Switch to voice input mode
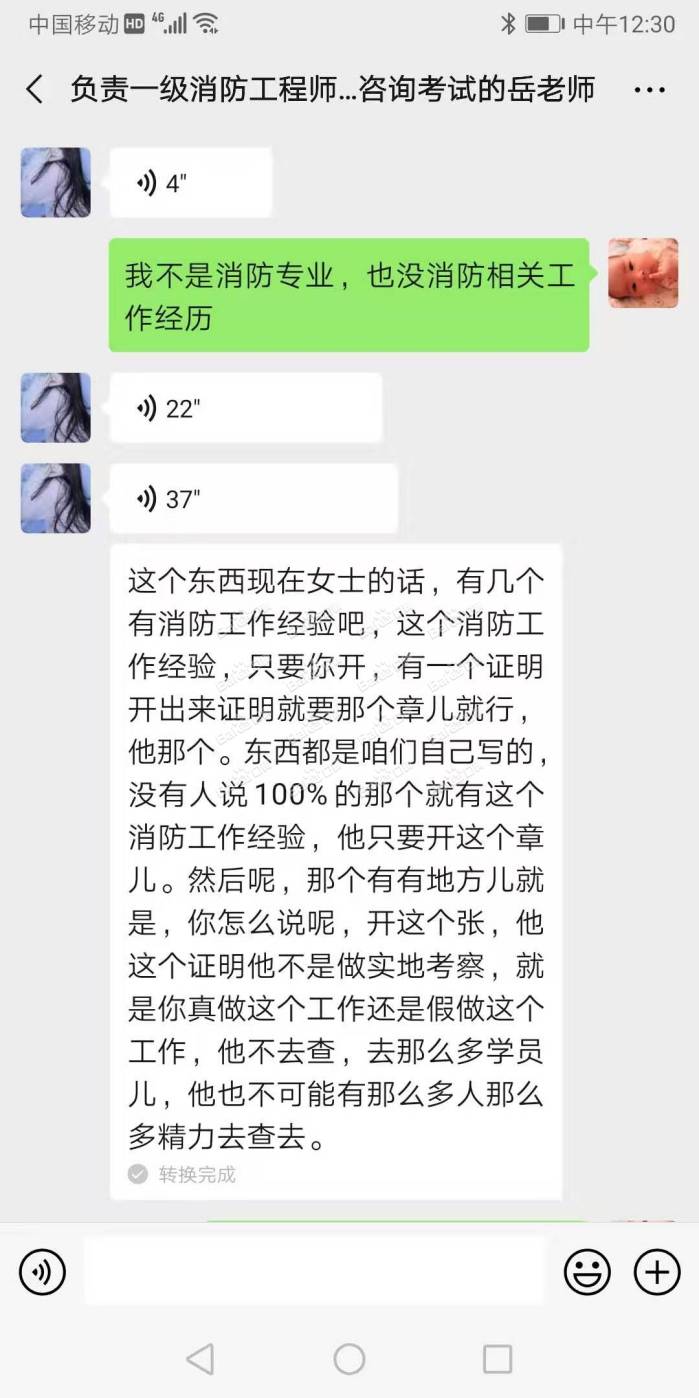This screenshot has height=1398, width=699. click(42, 1272)
